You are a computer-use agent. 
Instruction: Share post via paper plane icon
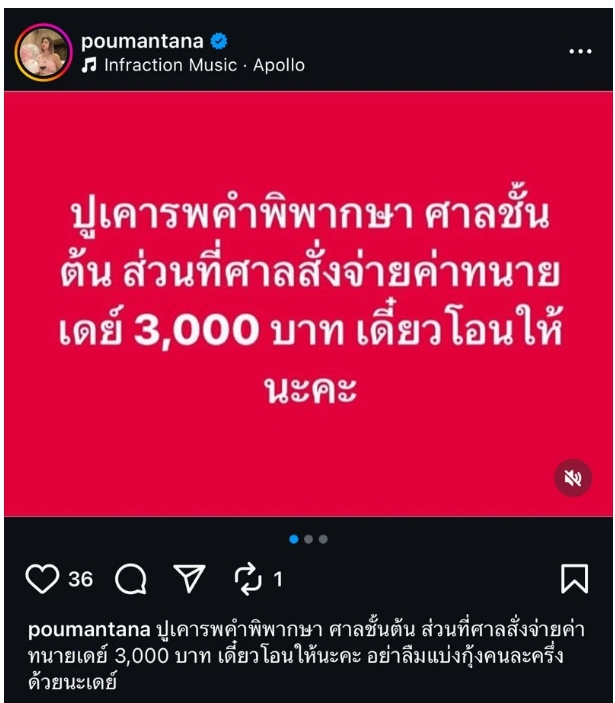[188, 578]
